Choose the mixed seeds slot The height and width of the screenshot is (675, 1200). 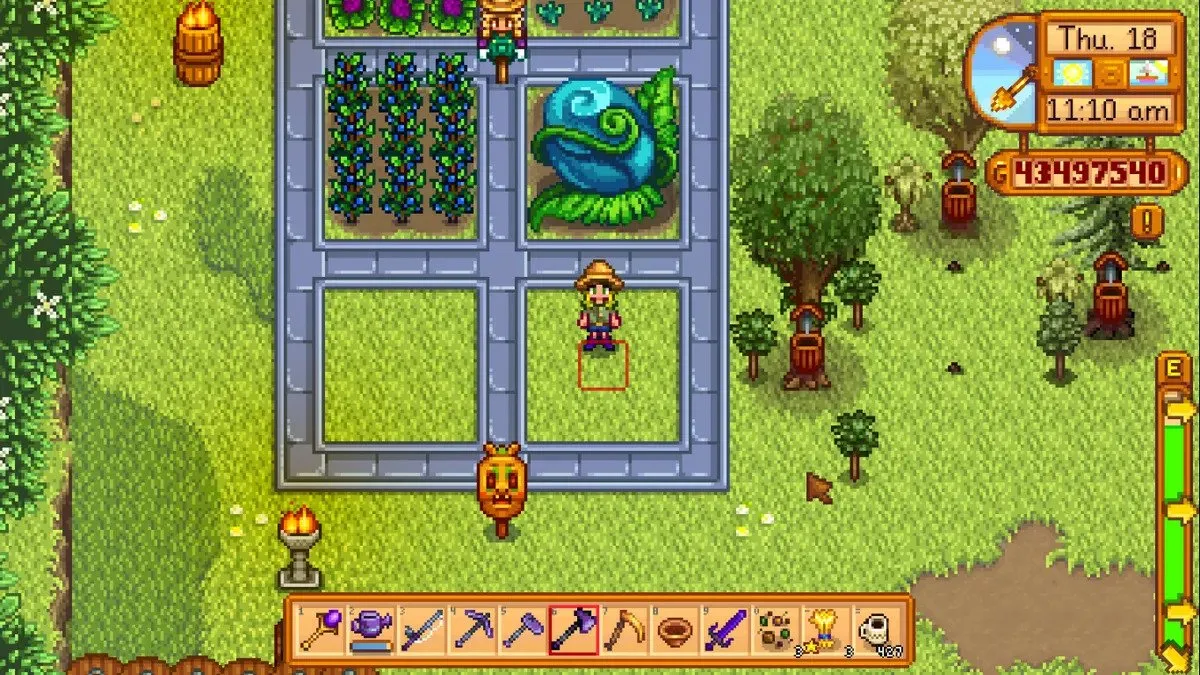click(778, 631)
